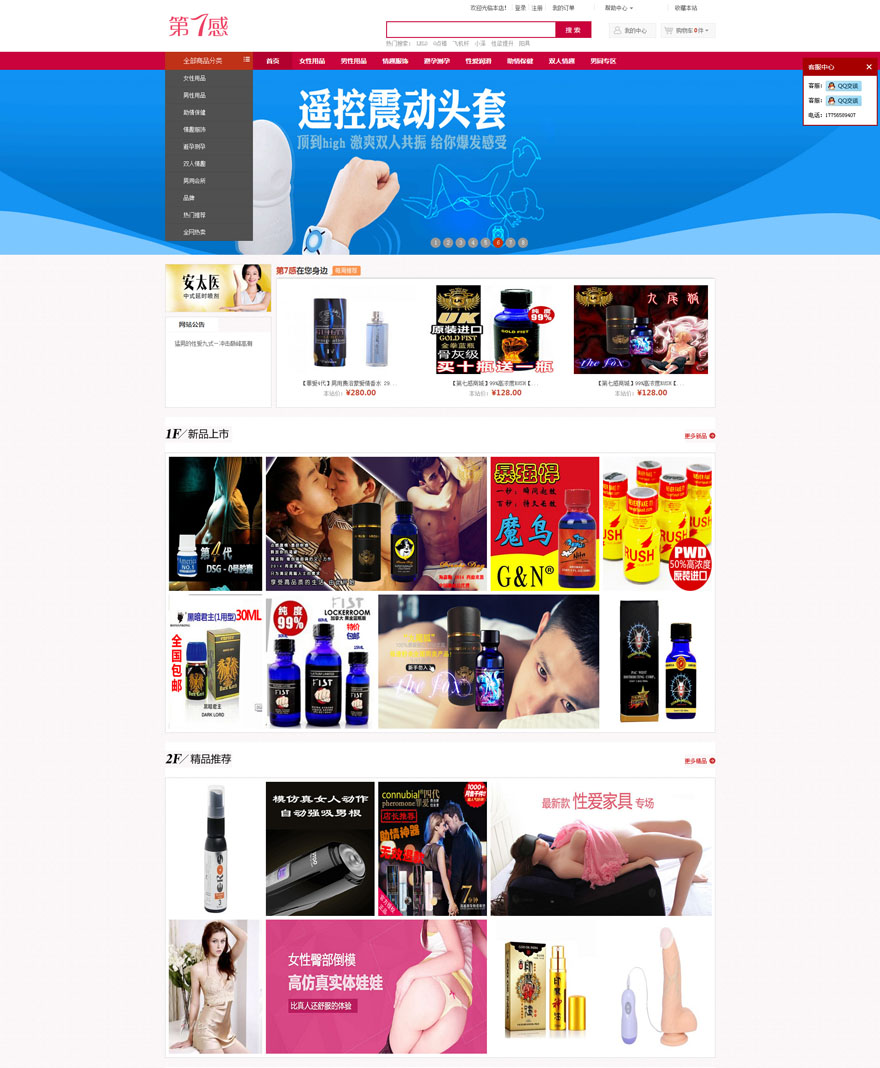The image size is (880, 1068).
Task: Expand the 帮助中心 dropdown at the top
Action: tap(618, 8)
